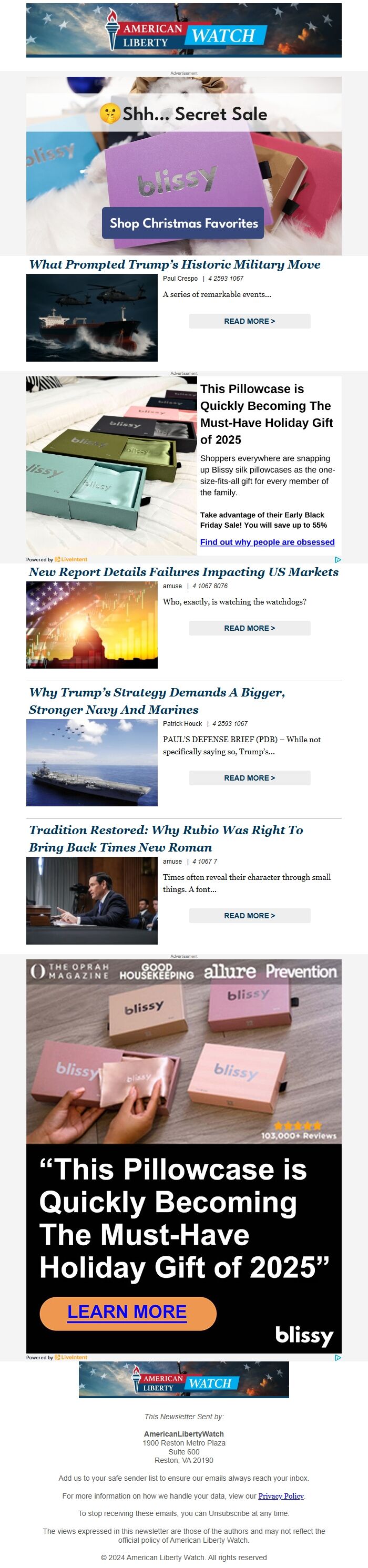
Task: Open the Capitol sunset article image
Action: 92,625
